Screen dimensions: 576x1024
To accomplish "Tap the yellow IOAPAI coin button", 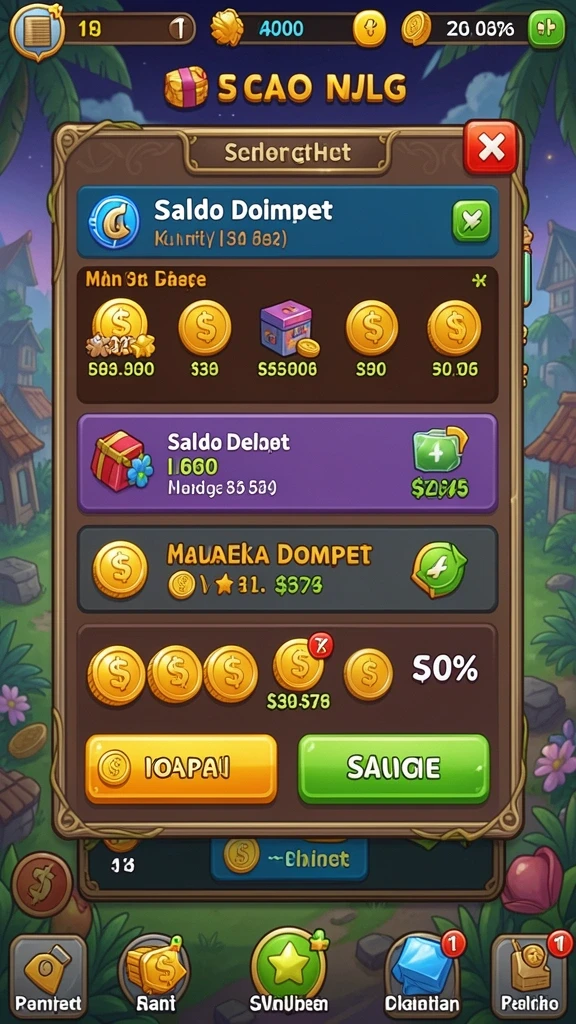I will click(181, 768).
